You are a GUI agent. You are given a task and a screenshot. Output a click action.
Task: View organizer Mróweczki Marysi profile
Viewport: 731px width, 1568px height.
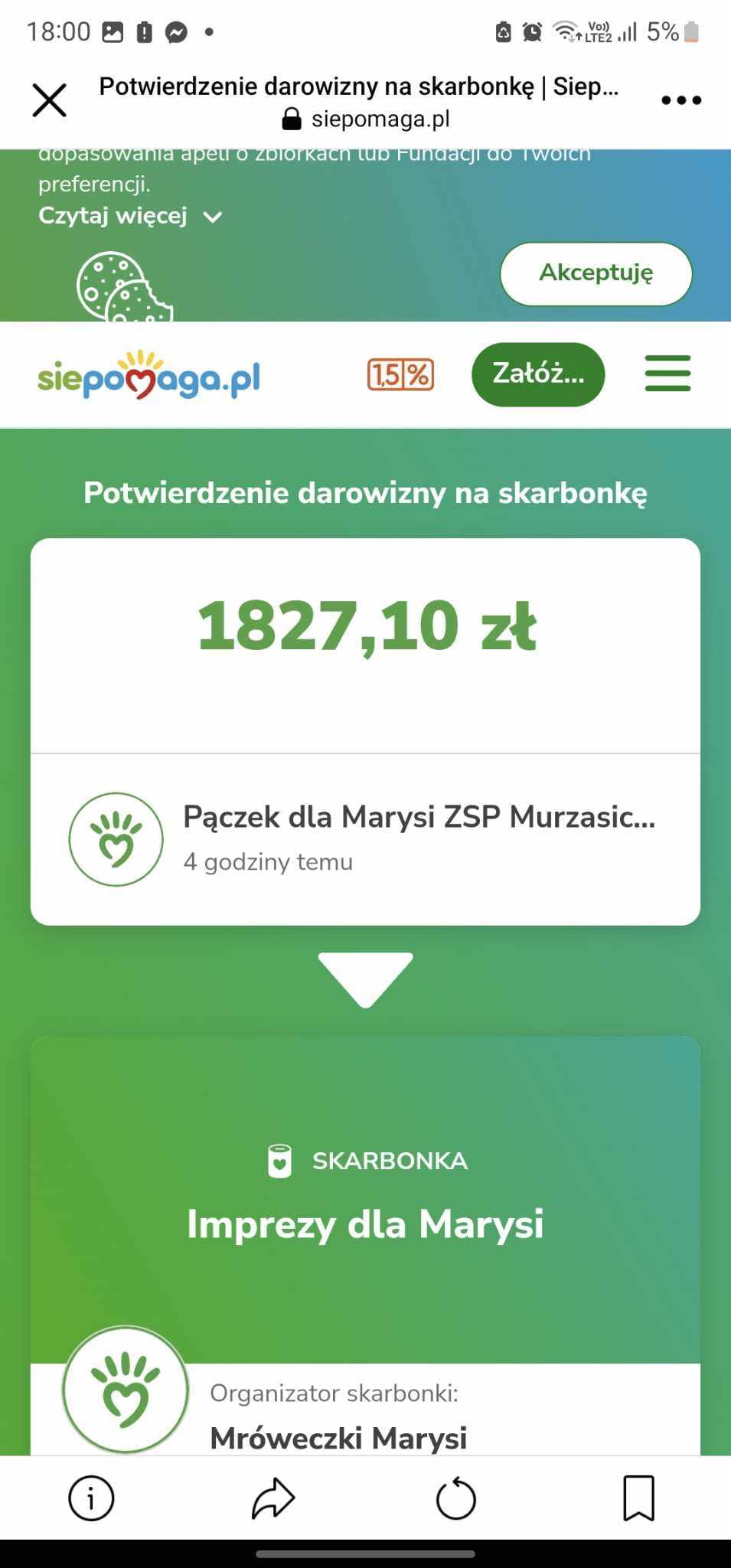pyautogui.click(x=338, y=1437)
